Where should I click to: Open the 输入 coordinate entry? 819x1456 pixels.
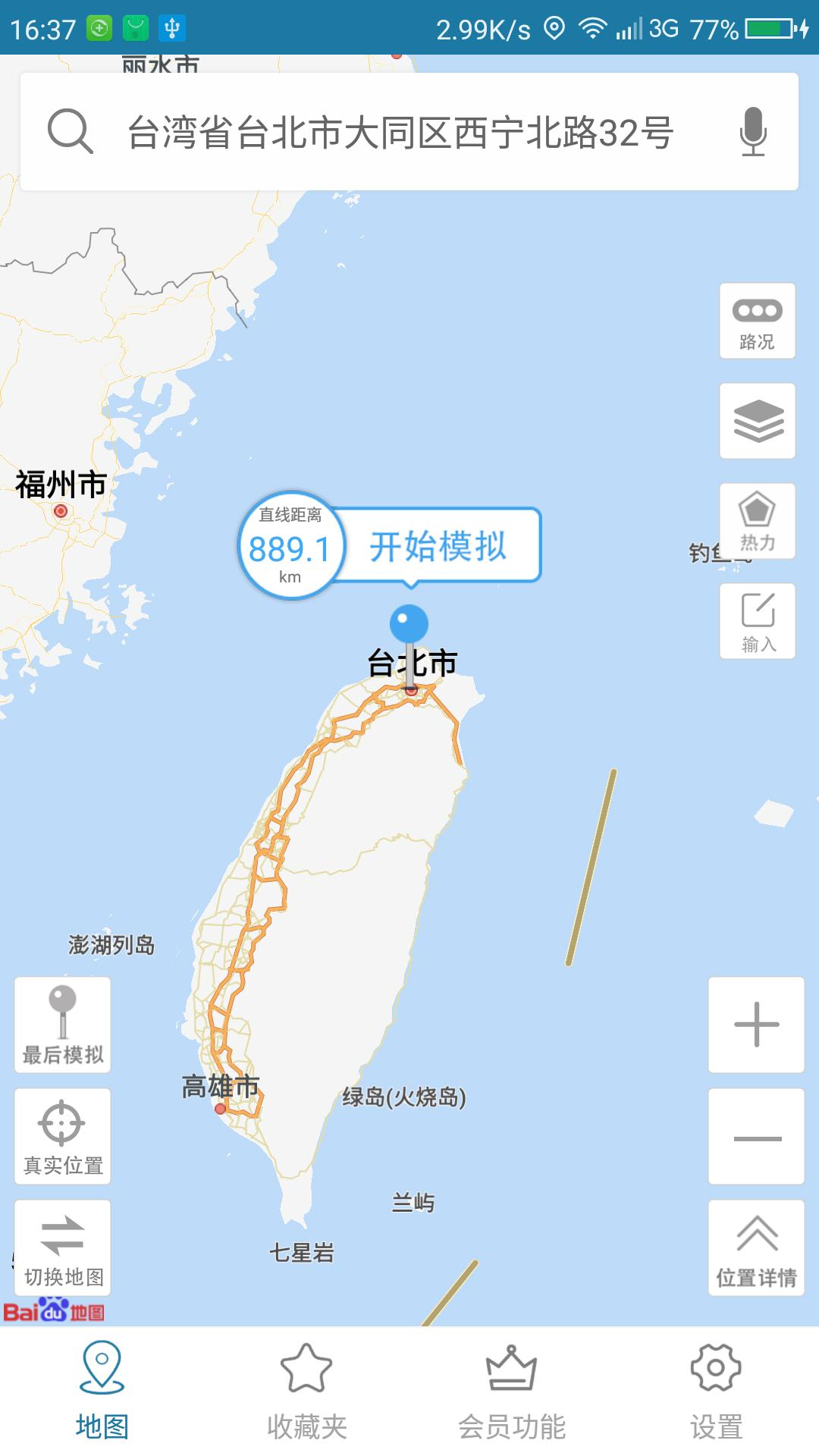click(757, 621)
